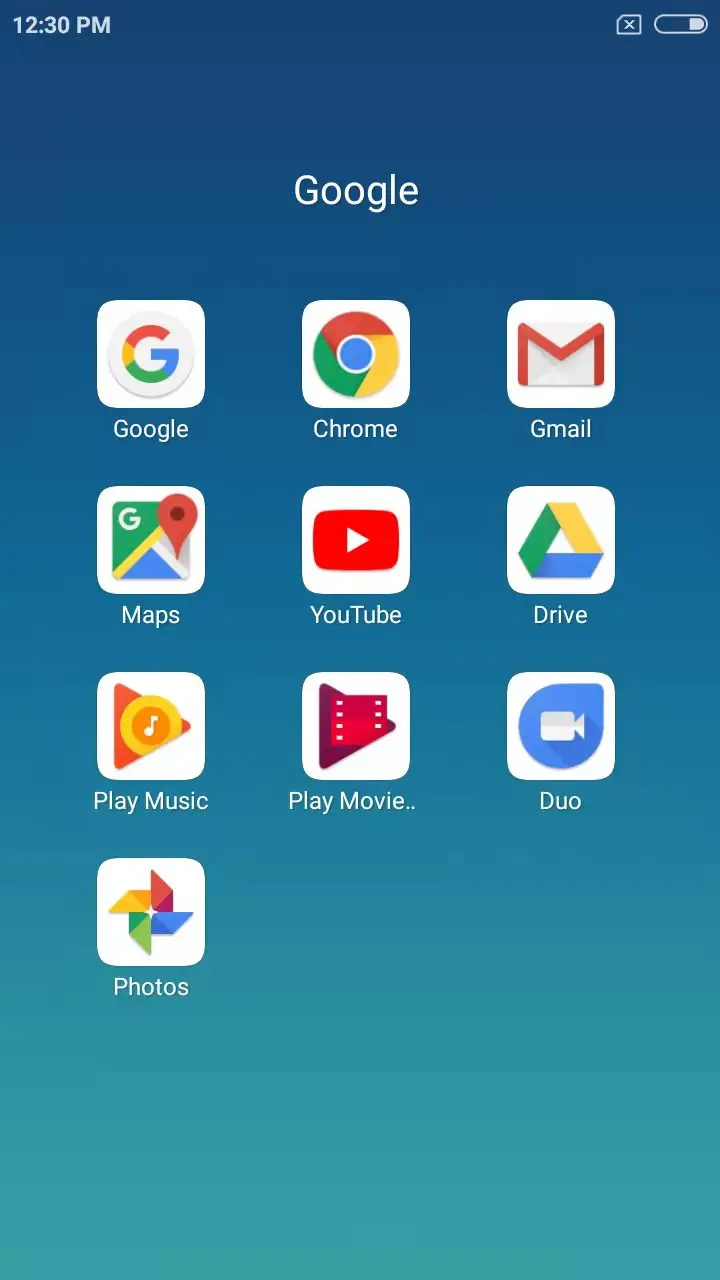The height and width of the screenshot is (1280, 720).
Task: Launch YouTube
Action: click(356, 540)
